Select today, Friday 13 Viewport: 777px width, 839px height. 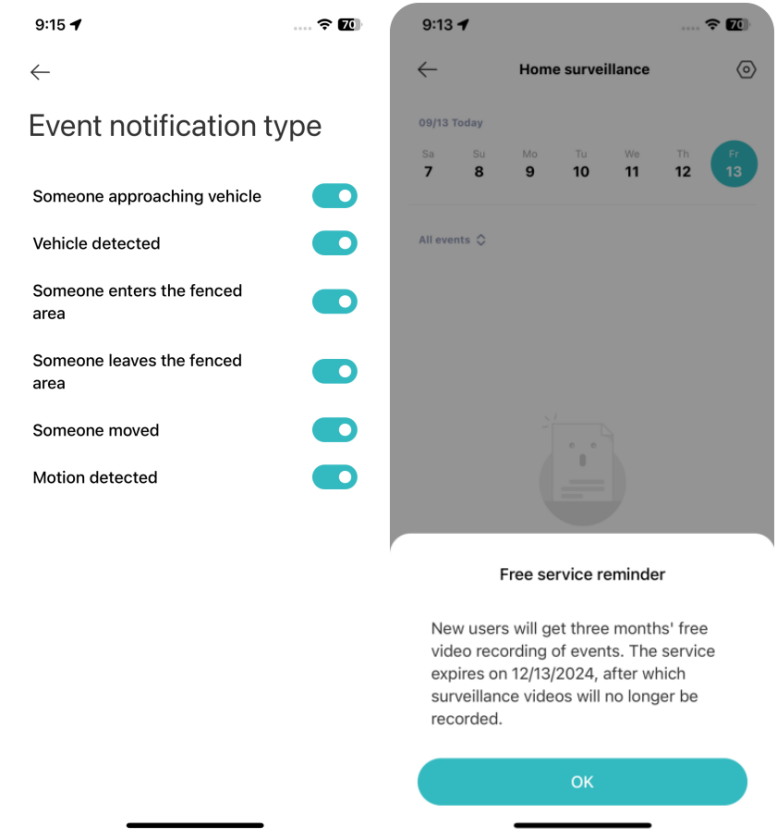point(734,164)
